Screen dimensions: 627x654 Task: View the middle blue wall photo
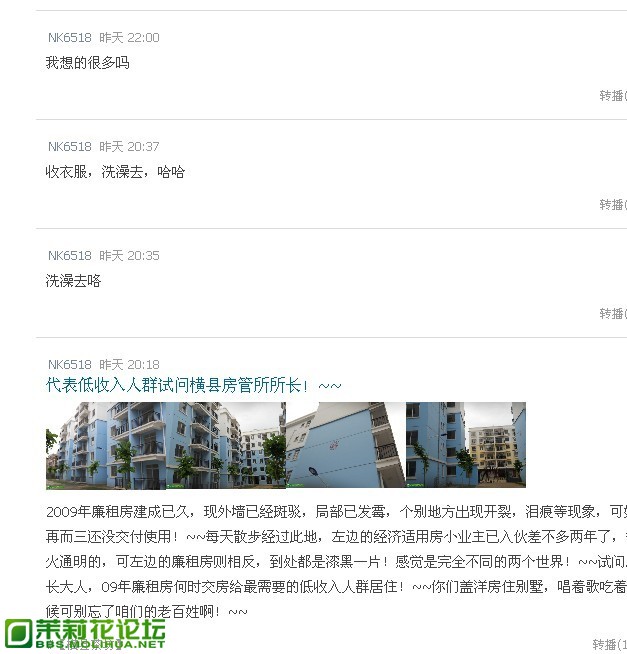click(345, 445)
